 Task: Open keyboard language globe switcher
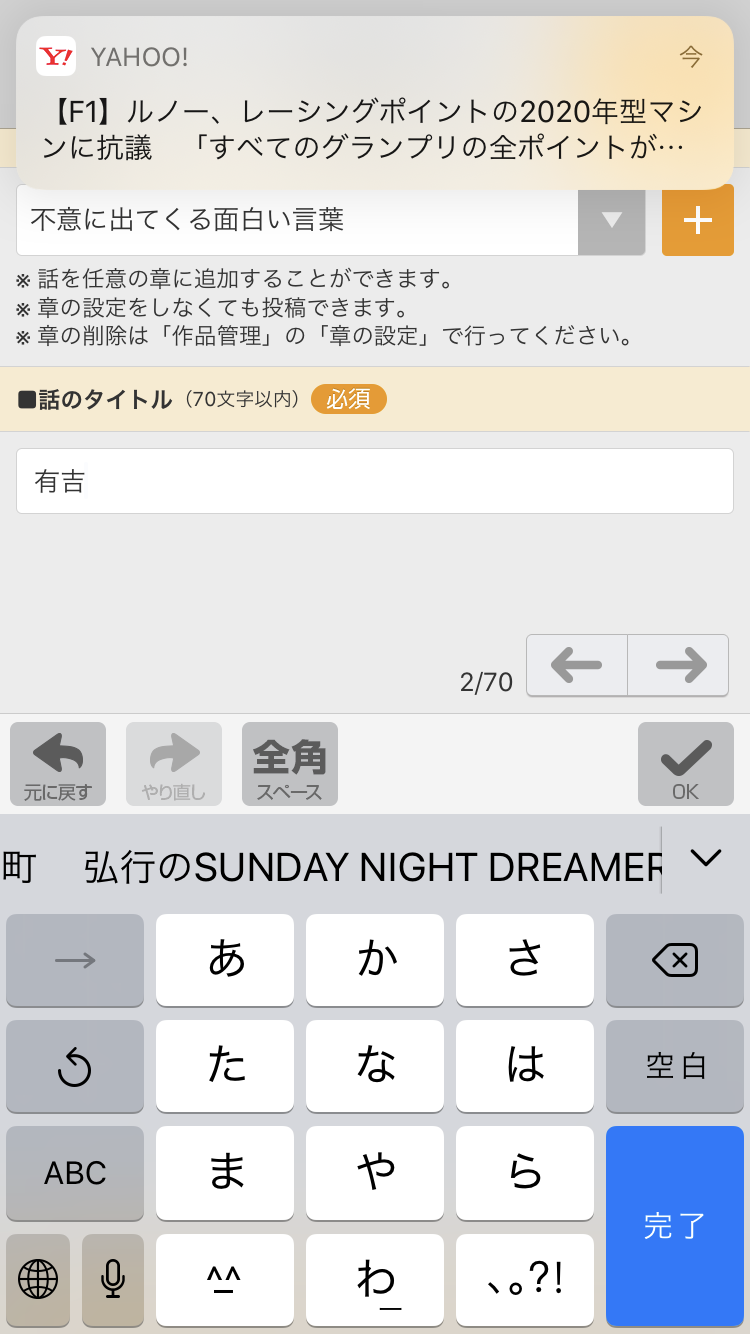pos(38,1279)
